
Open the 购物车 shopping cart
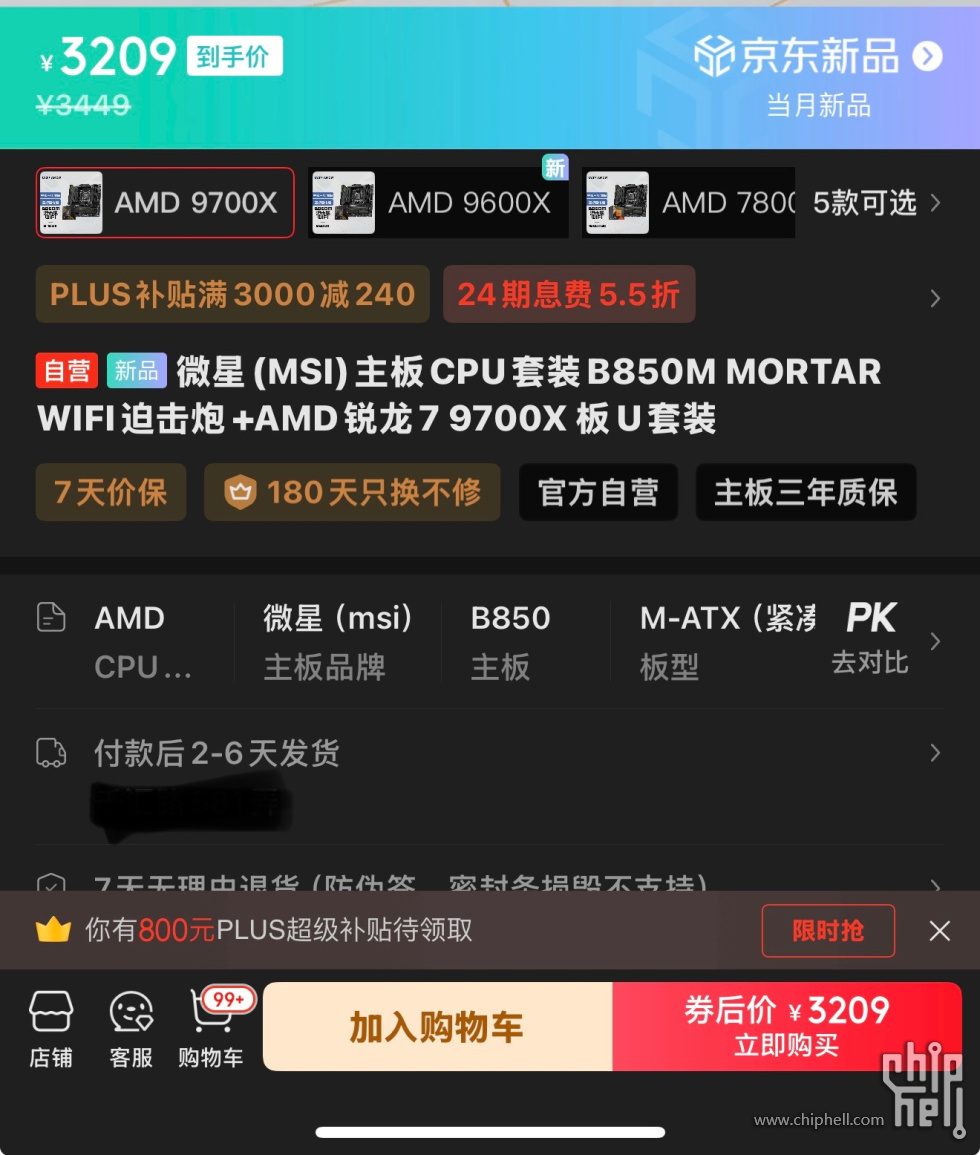pos(211,1028)
